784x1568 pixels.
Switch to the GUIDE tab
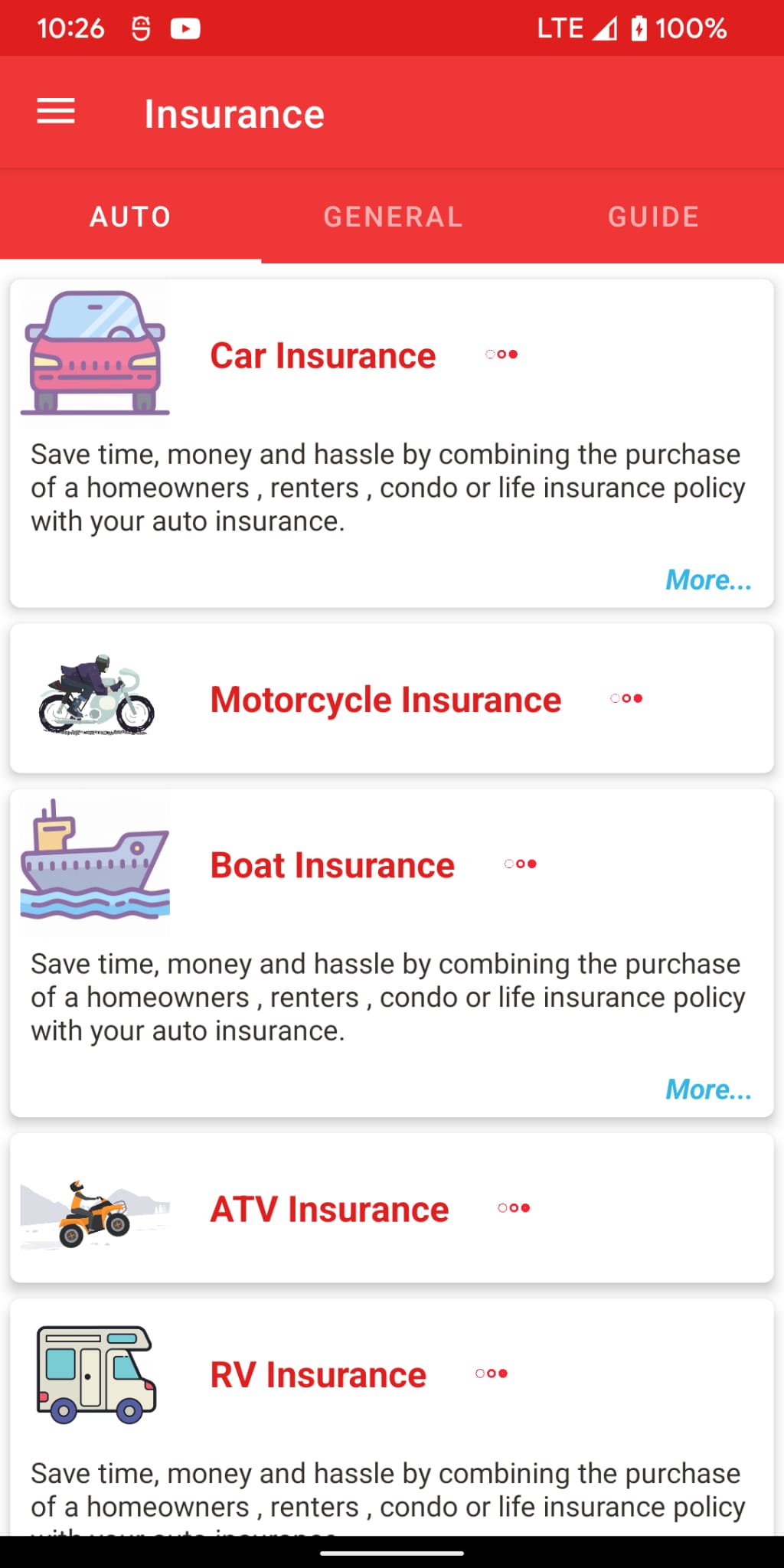coord(653,215)
